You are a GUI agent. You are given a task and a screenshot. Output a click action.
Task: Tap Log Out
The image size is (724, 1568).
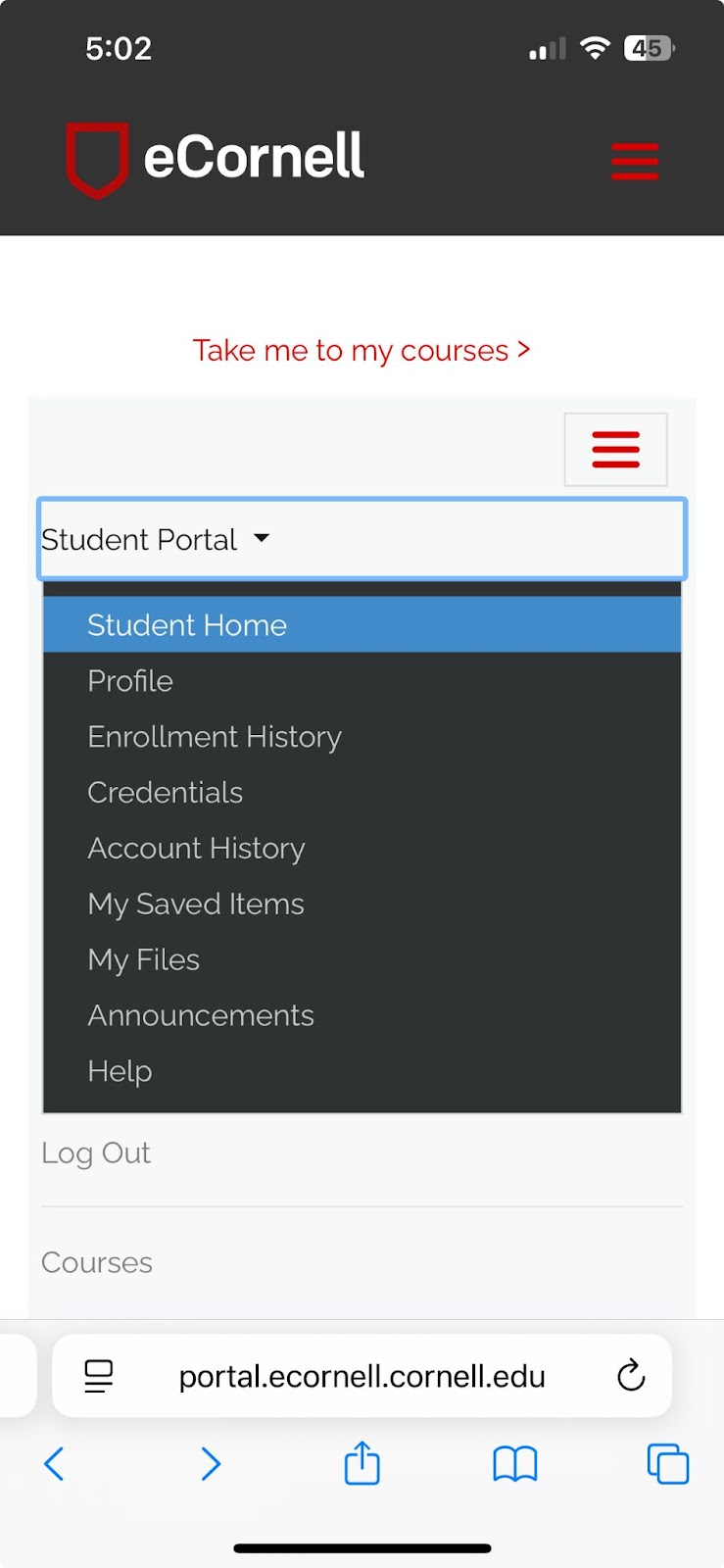[96, 1153]
